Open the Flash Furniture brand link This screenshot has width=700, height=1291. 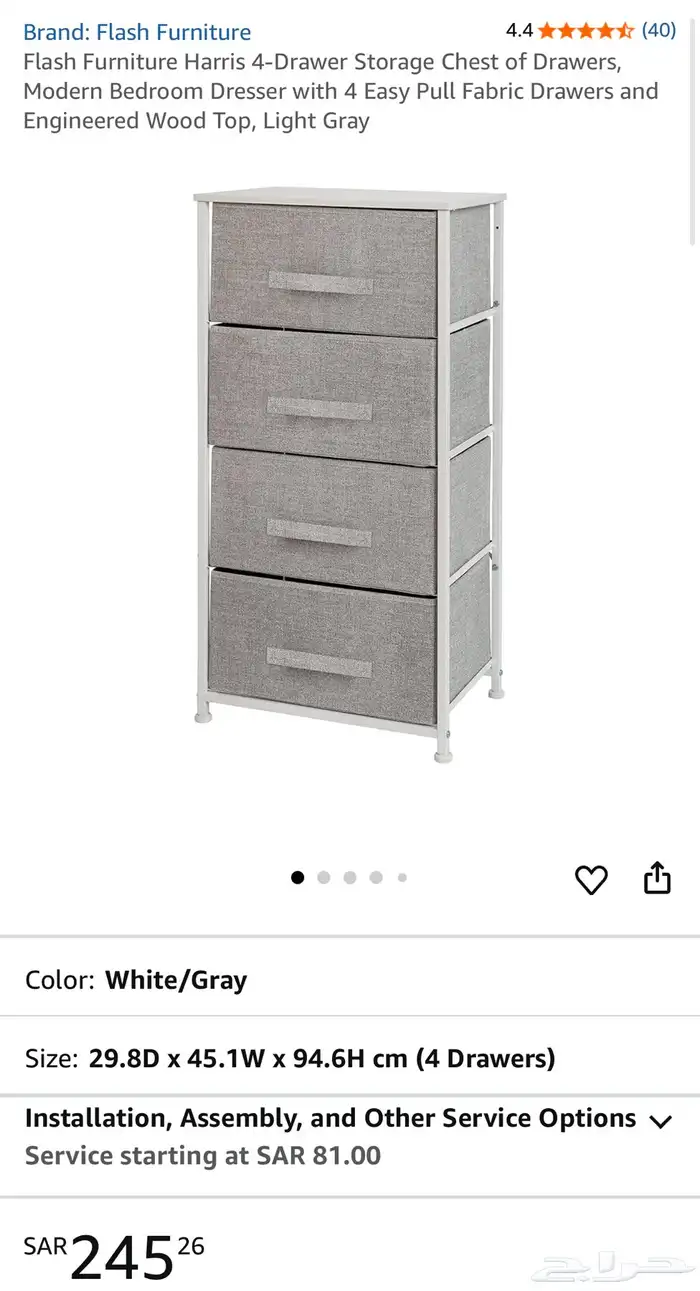coord(137,32)
